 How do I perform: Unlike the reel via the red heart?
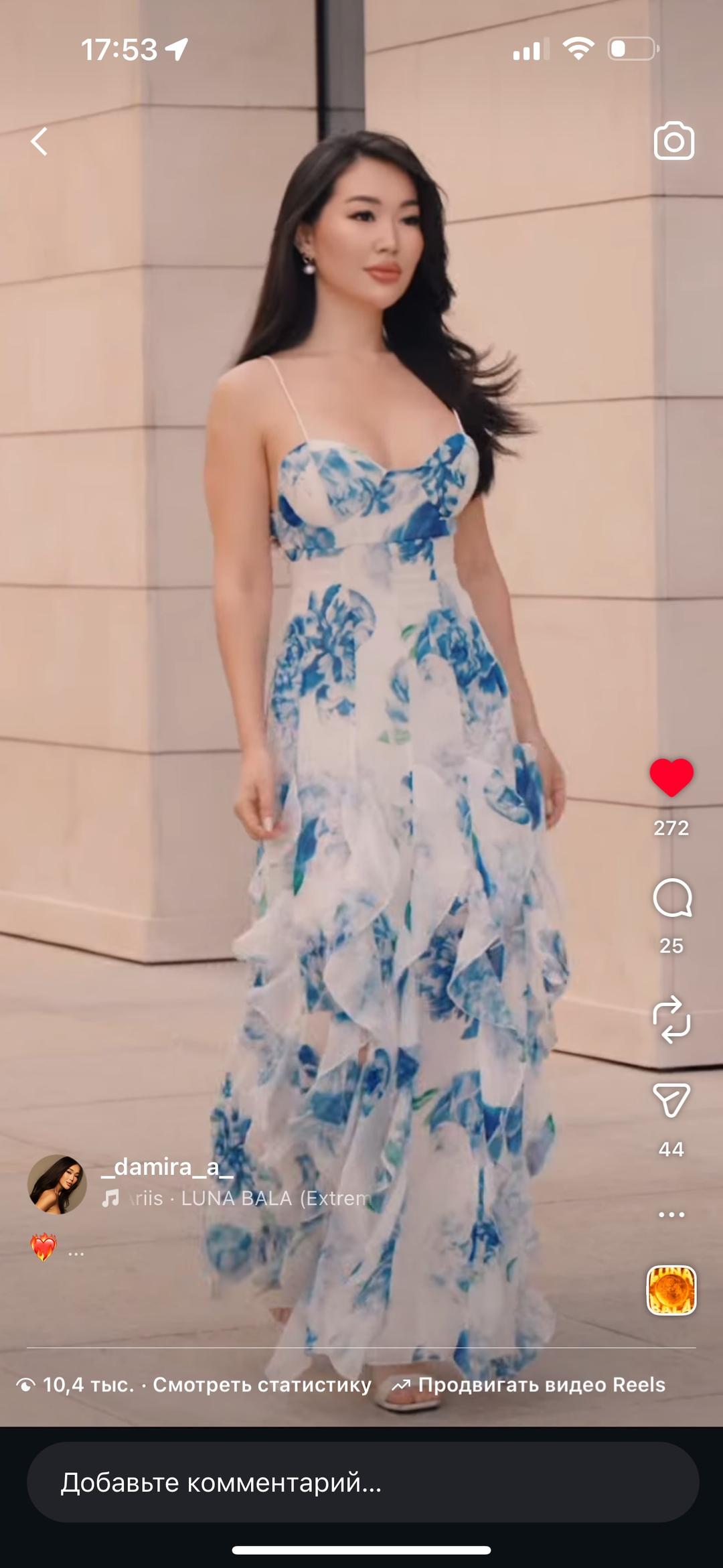(x=671, y=778)
